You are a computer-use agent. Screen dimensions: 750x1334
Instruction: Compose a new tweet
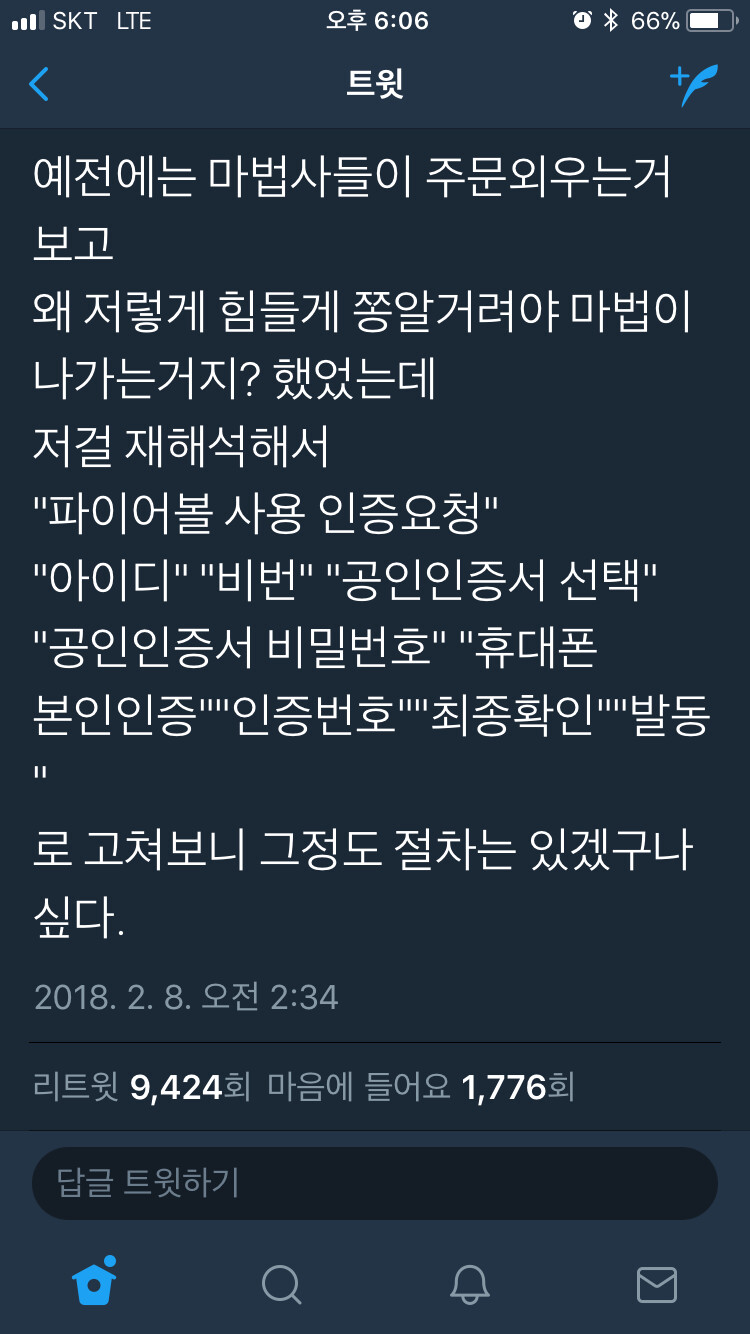694,85
